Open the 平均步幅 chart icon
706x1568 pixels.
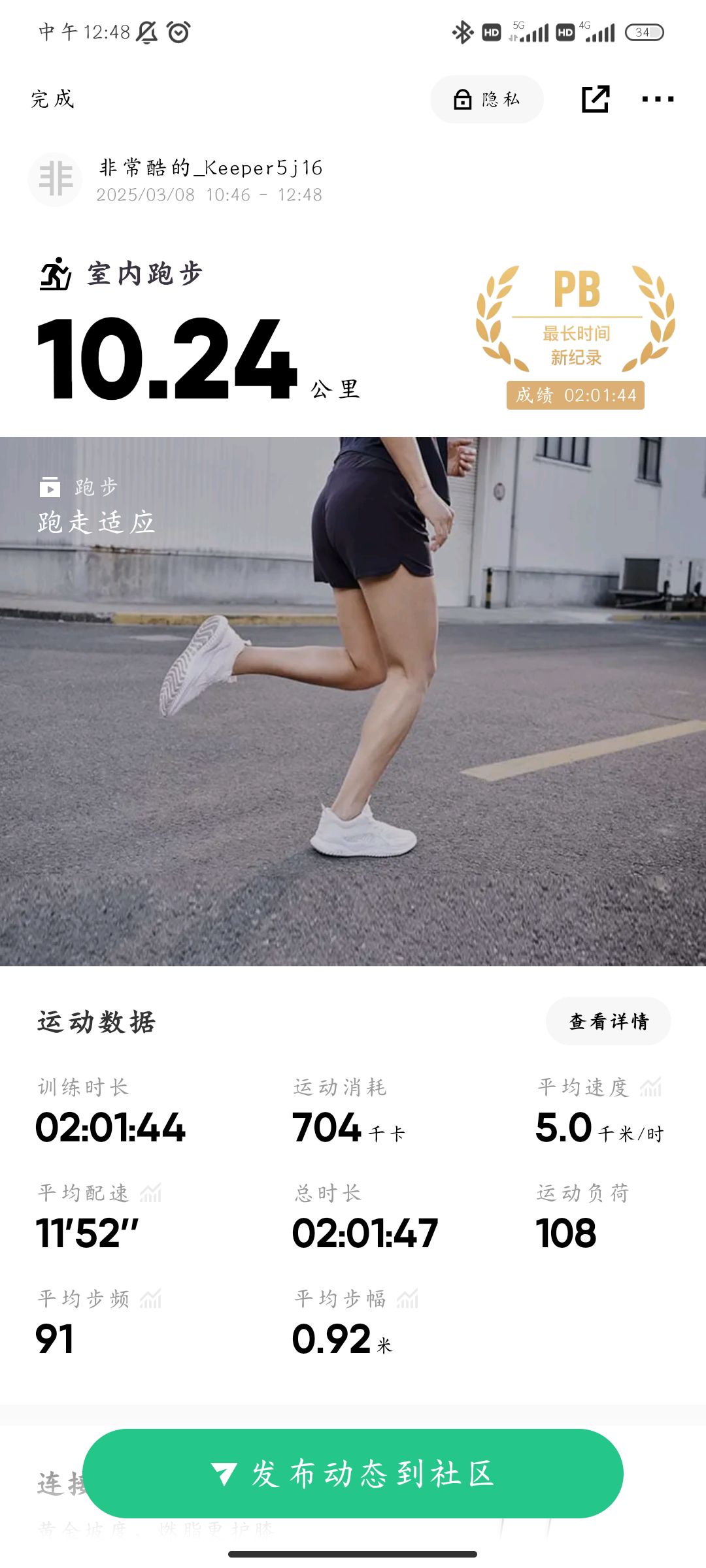(x=407, y=1299)
